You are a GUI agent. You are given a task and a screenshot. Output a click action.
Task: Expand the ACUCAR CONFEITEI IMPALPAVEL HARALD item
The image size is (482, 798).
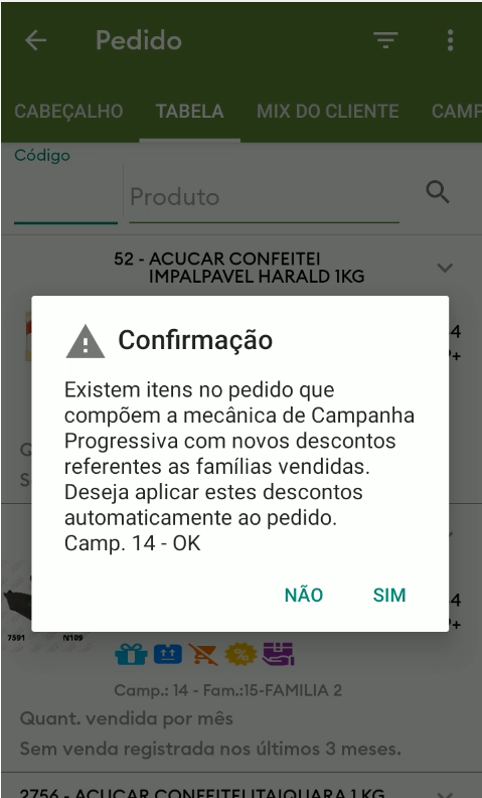[x=445, y=267]
